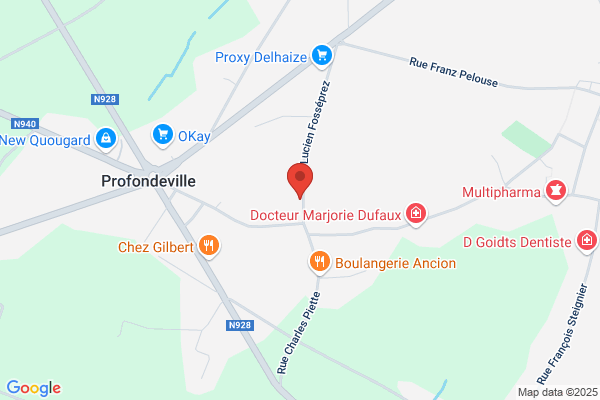Open the Proxy Delhaize supermarket marker
This screenshot has height=400, width=600.
click(x=322, y=56)
